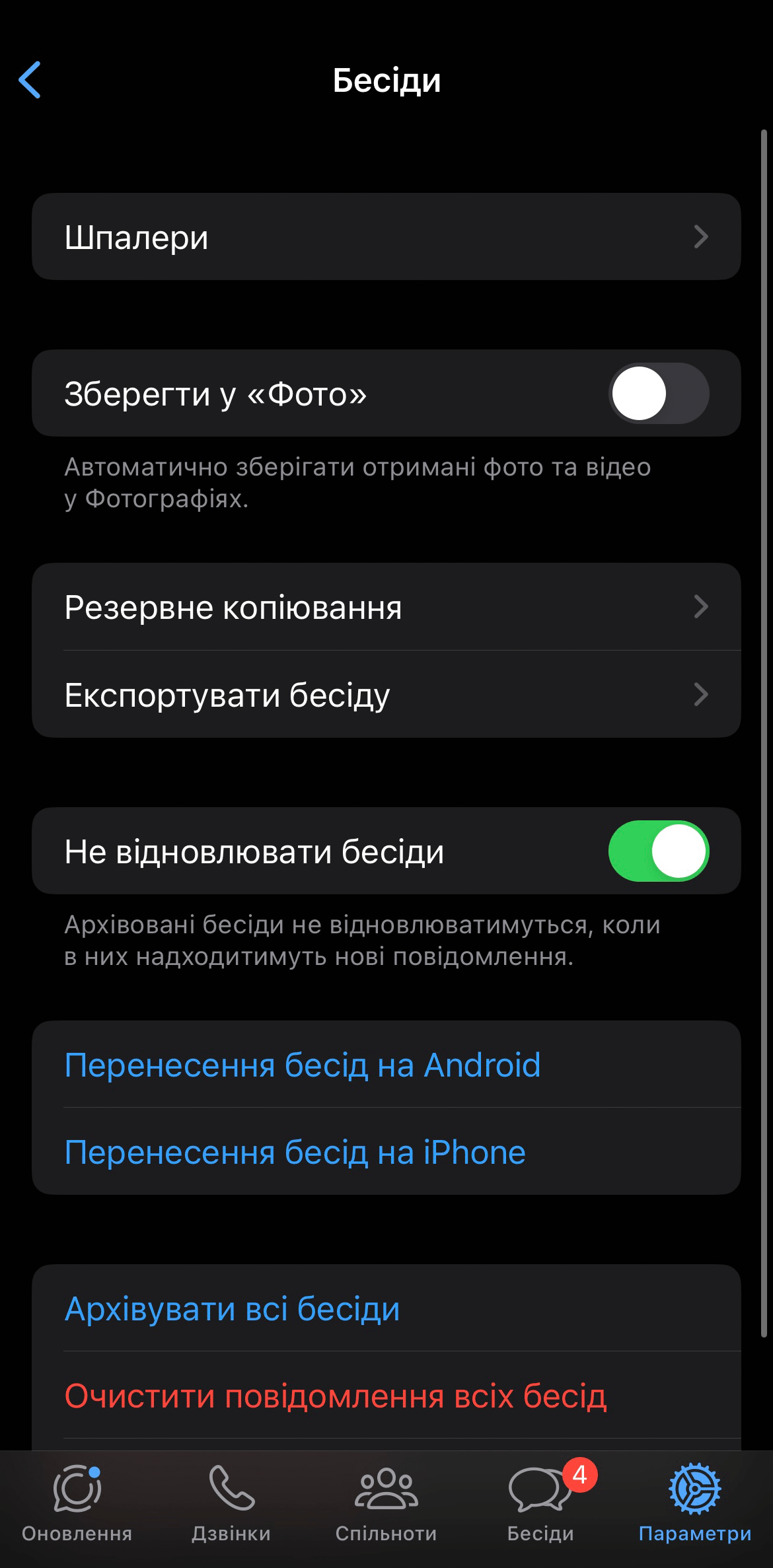Choose Очистити повідомлення всіх бесід
The width and height of the screenshot is (773, 1568).
[336, 1396]
